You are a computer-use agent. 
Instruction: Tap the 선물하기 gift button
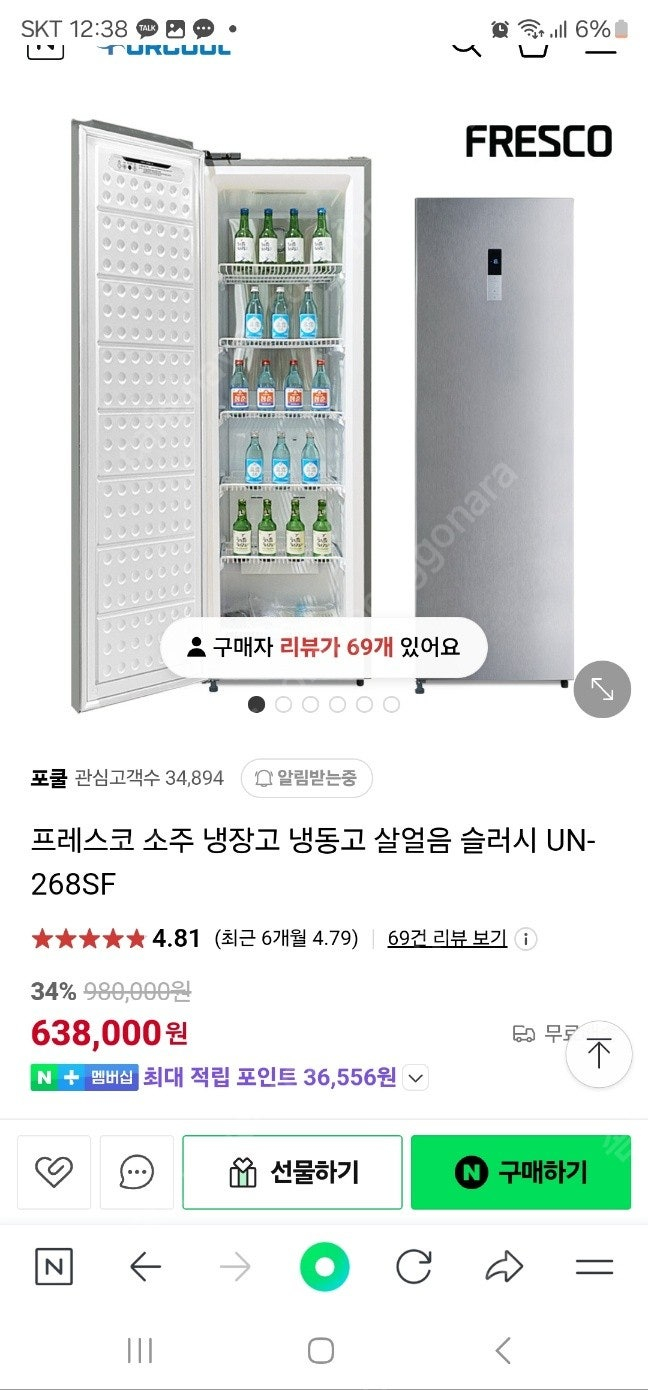point(292,1172)
